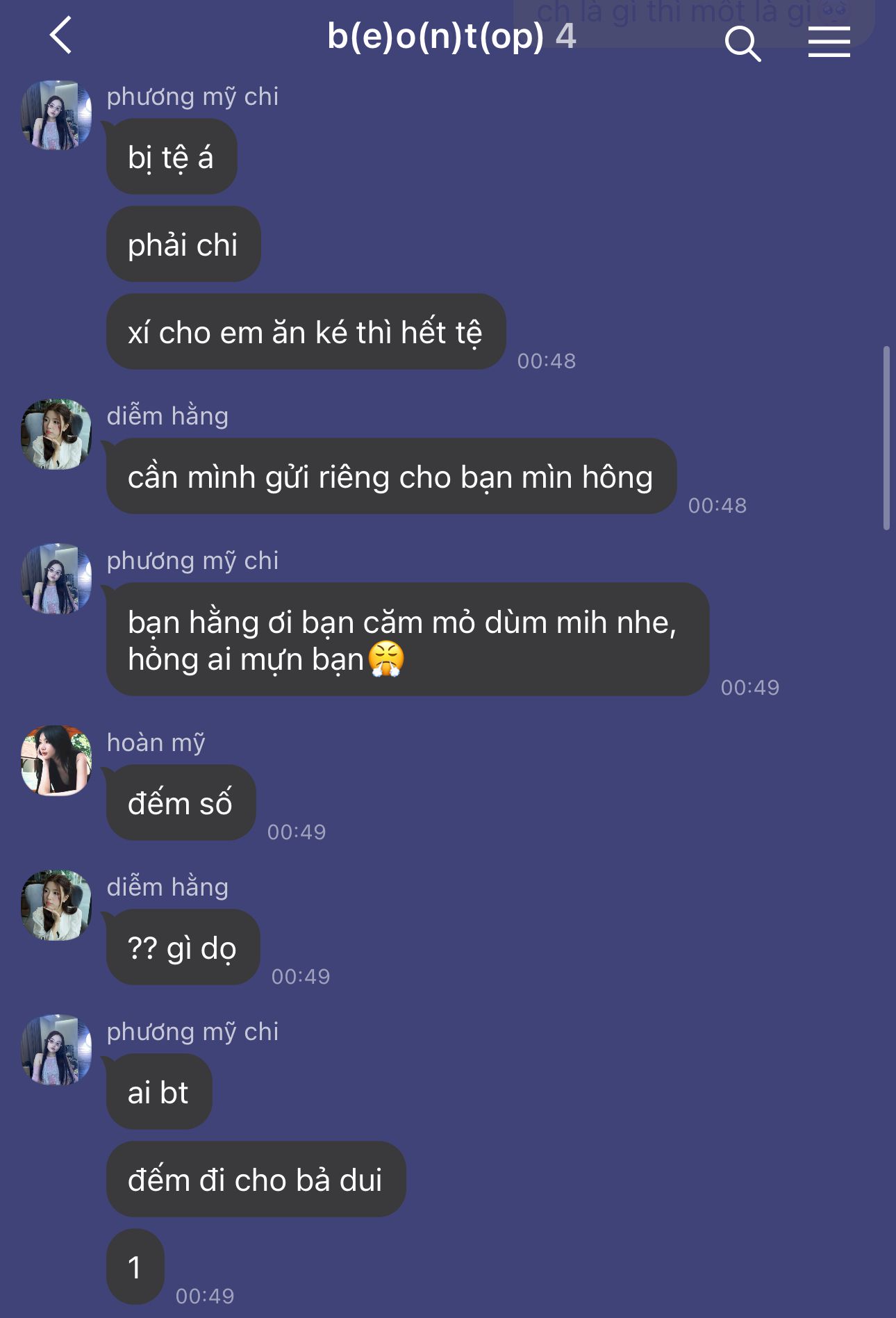Screen dimensions: 896x1318
Task: Open phương mỹ chi's avatar beside "bị tệ á"
Action: (x=56, y=115)
